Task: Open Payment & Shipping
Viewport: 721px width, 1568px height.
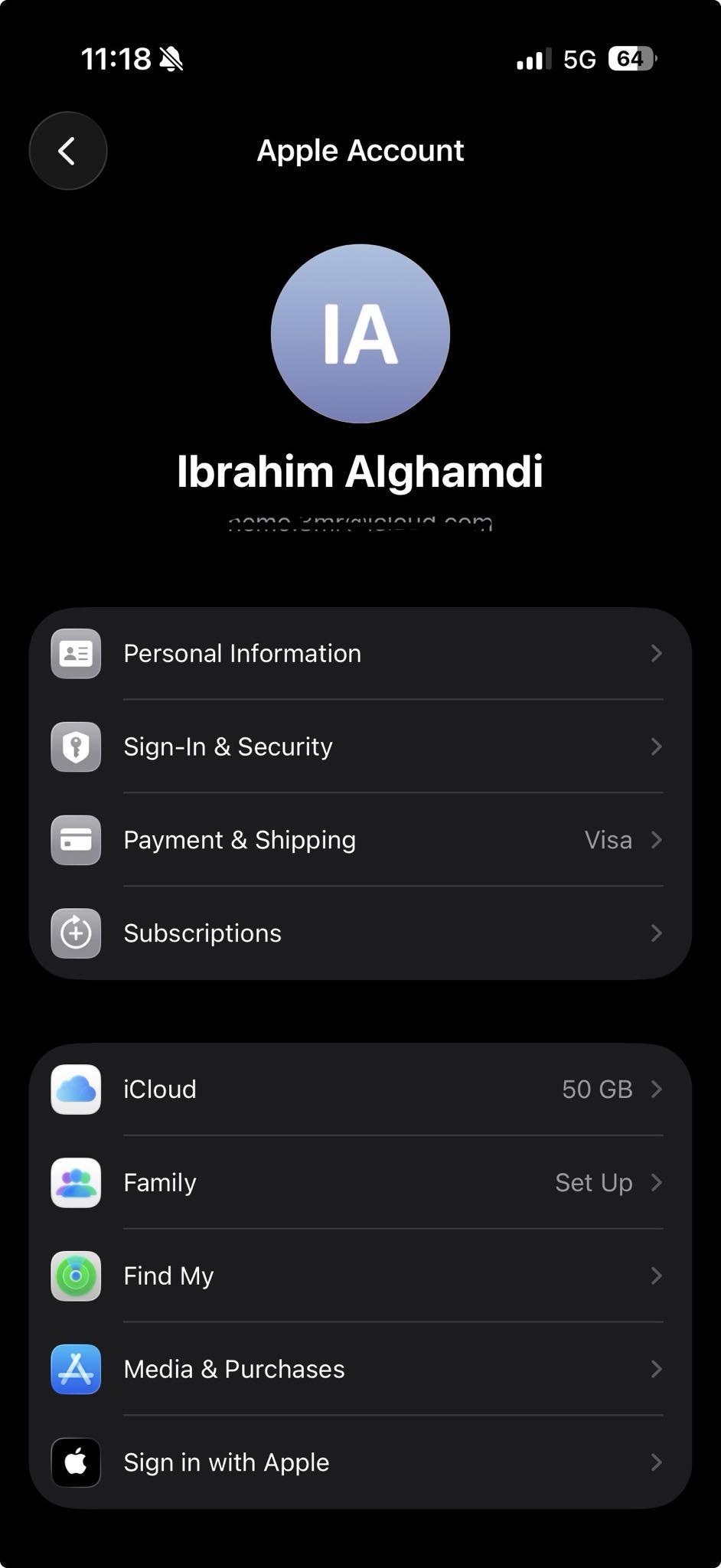Action: [360, 840]
